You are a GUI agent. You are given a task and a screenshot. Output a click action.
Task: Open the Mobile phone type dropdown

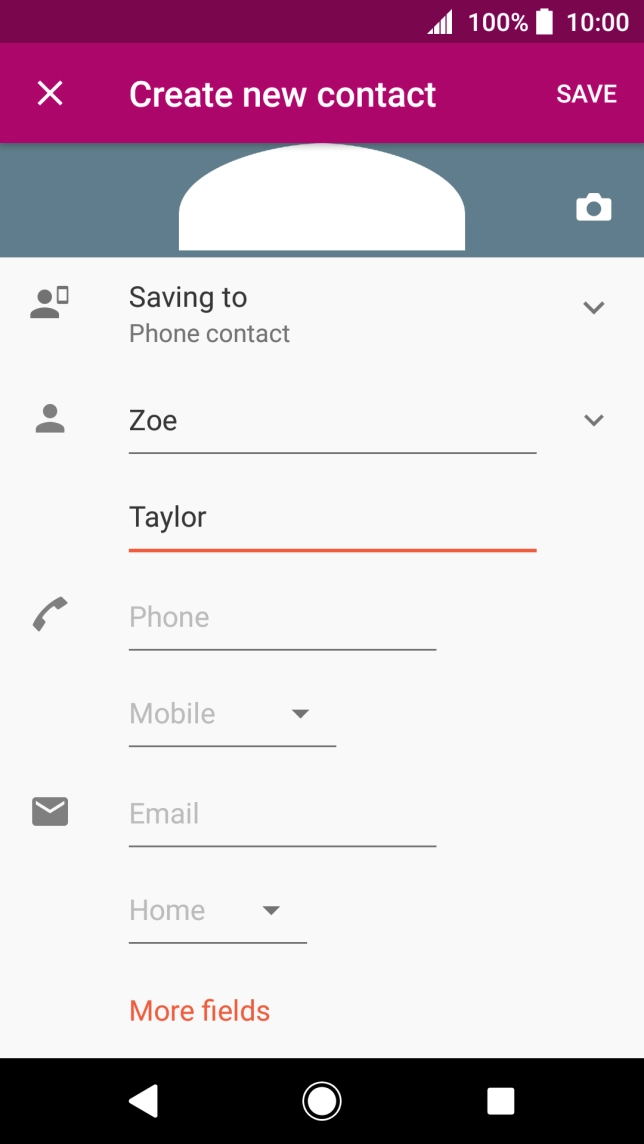pyautogui.click(x=232, y=714)
